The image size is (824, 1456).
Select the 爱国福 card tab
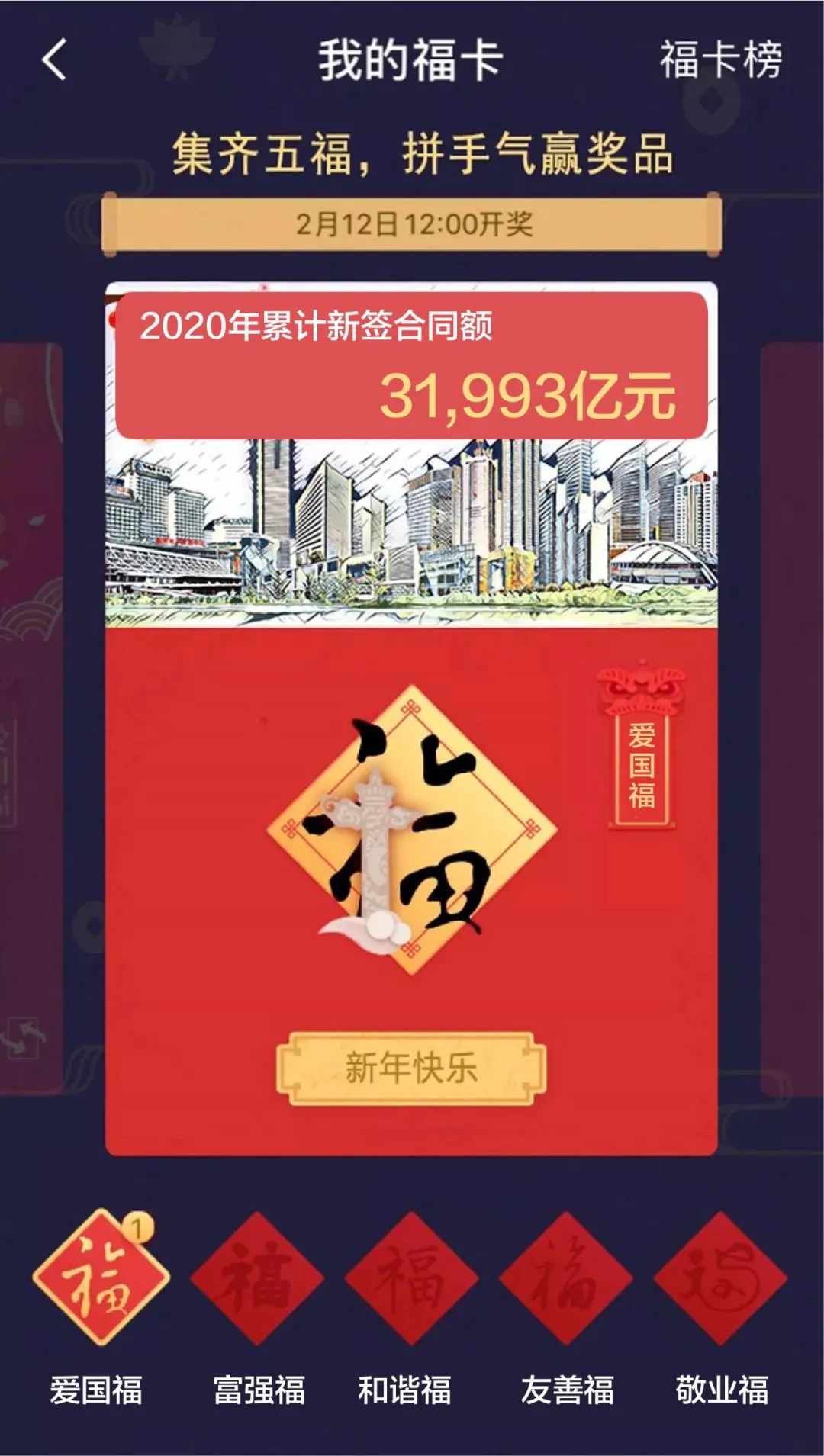click(99, 1280)
